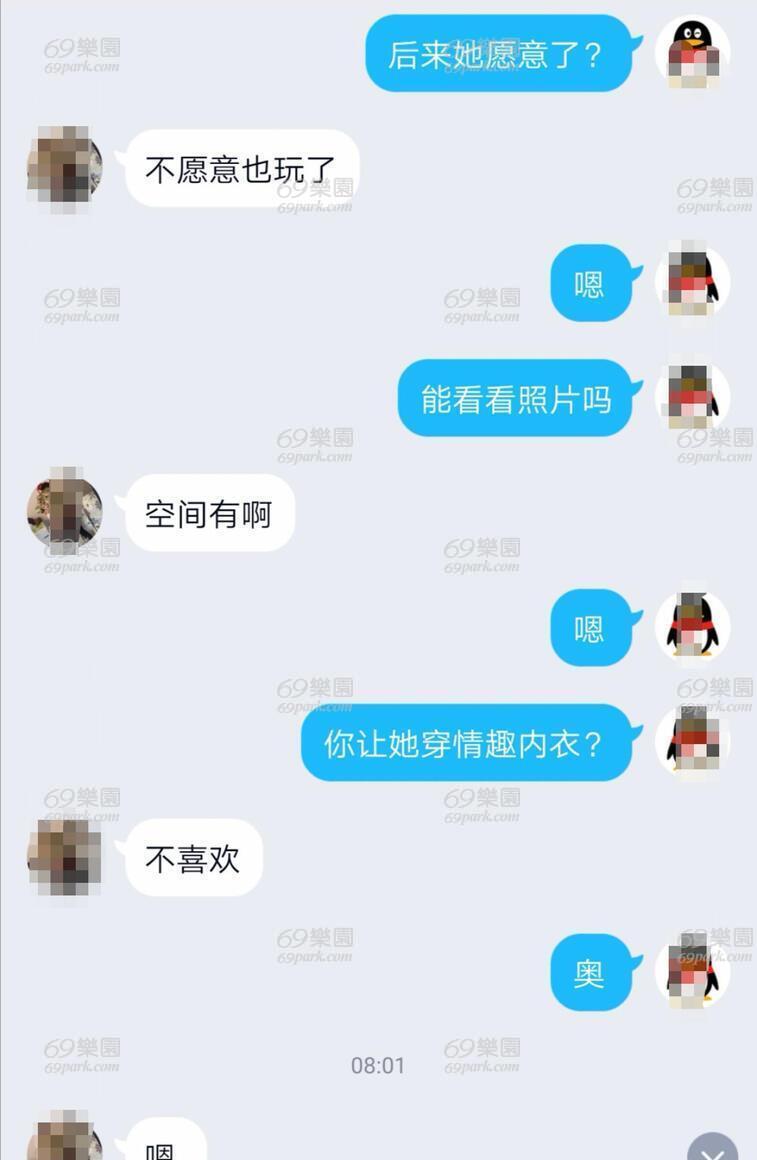Viewport: 757px width, 1160px height.
Task: Open penguin avatar beside '能看看照片吗' message
Action: (693, 397)
